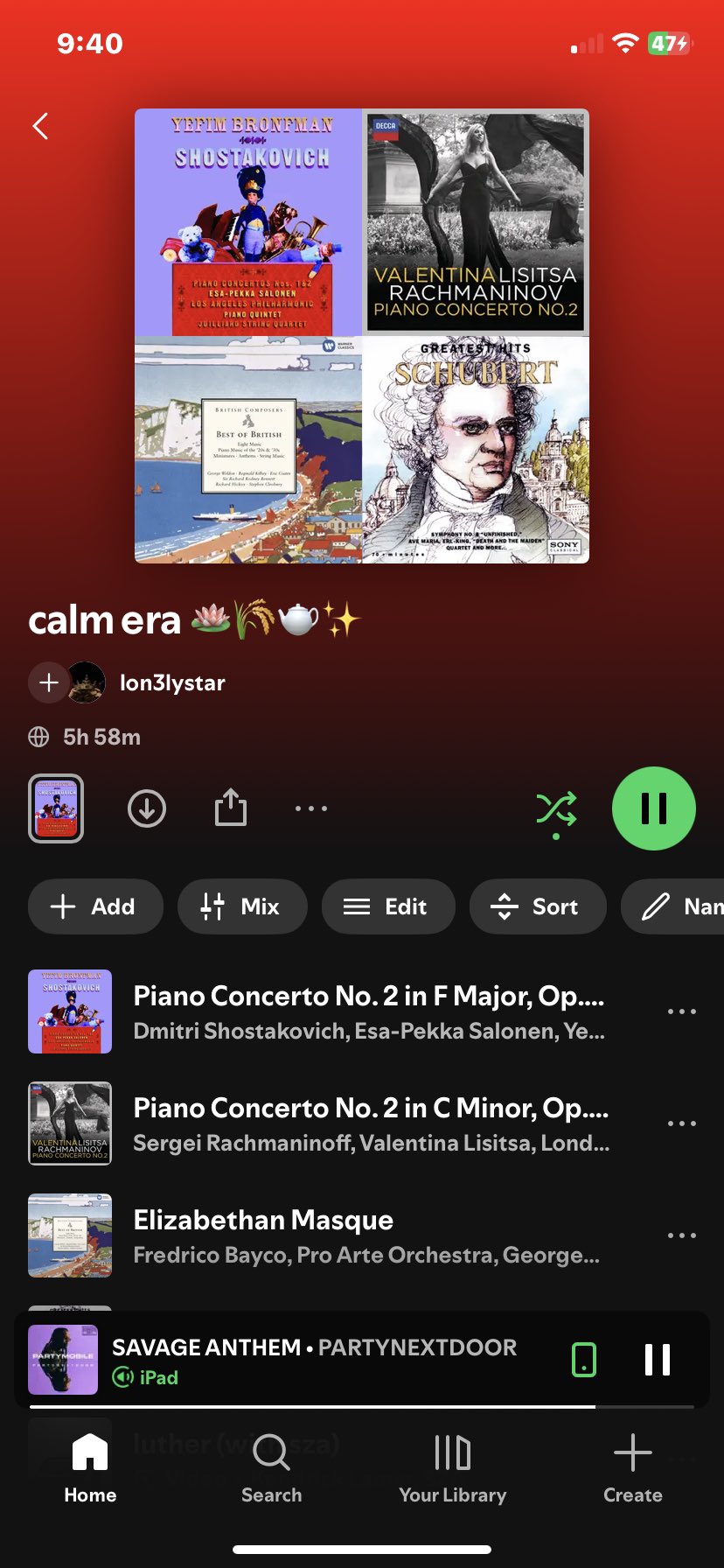Image resolution: width=724 pixels, height=1568 pixels.
Task: Pause playlist with the green button
Action: pyautogui.click(x=654, y=808)
